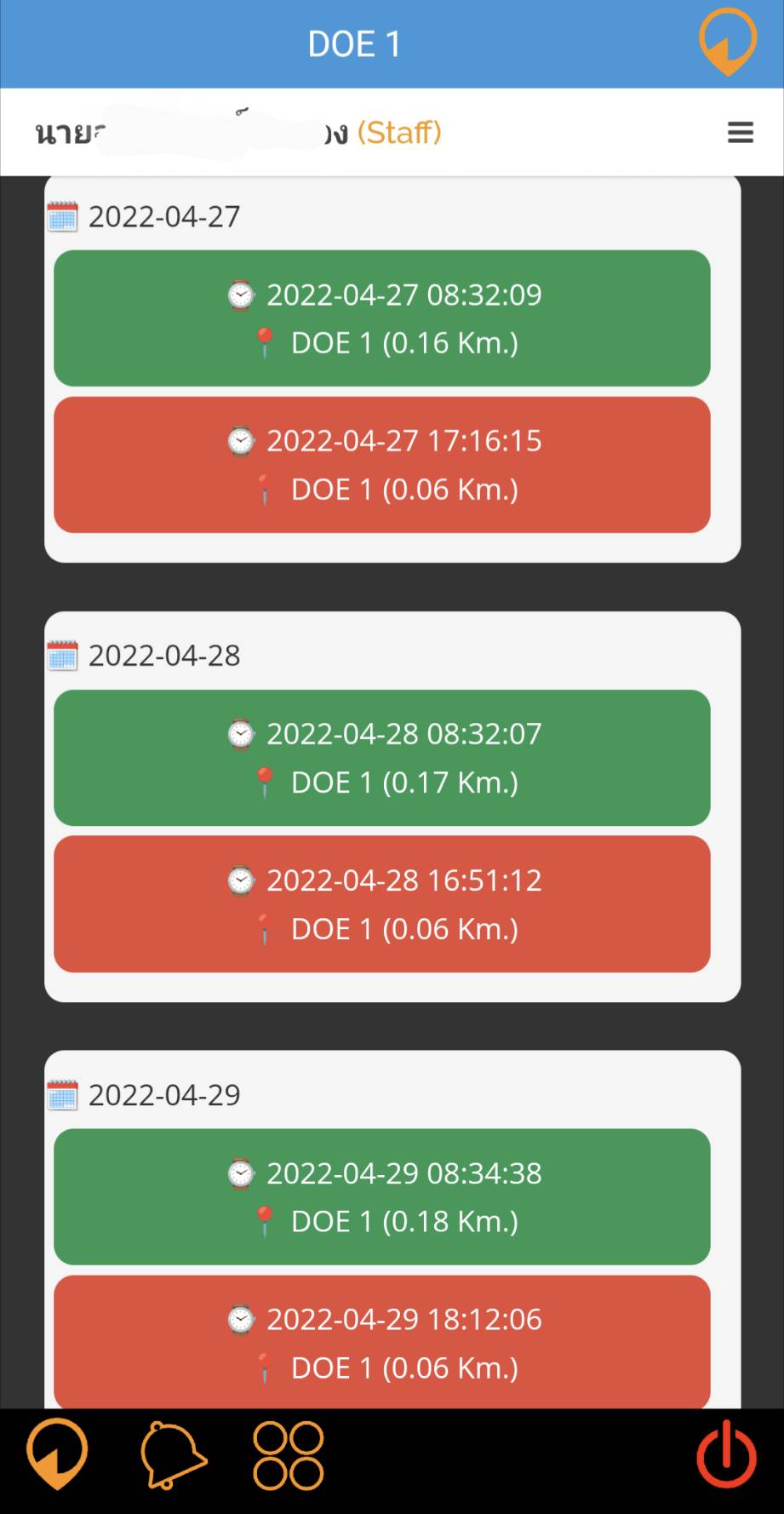
Task: Open the check-in locator in the bottom bar
Action: click(57, 1454)
